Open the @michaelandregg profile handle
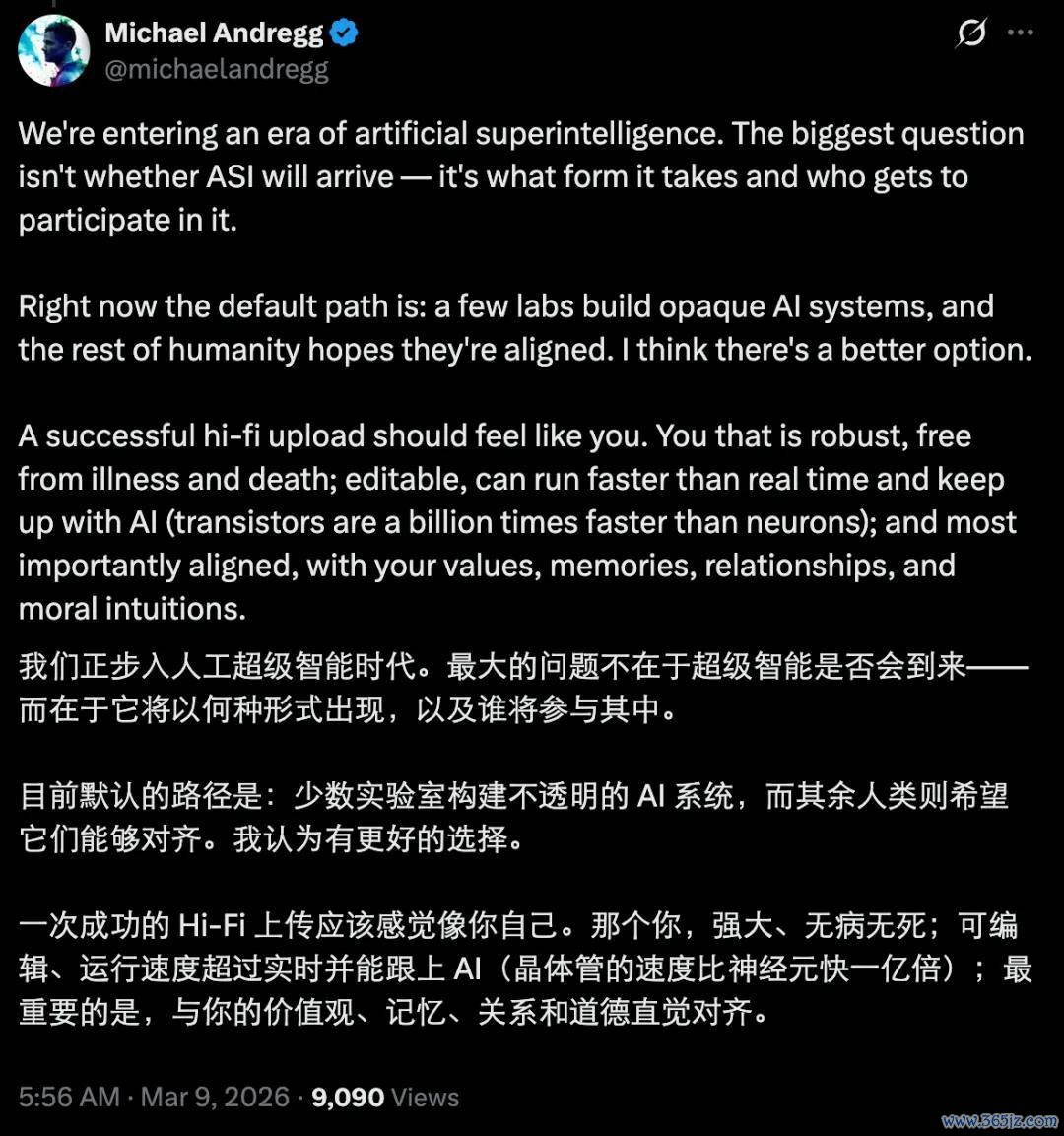Screen dimensions: 1064x1136 218,70
